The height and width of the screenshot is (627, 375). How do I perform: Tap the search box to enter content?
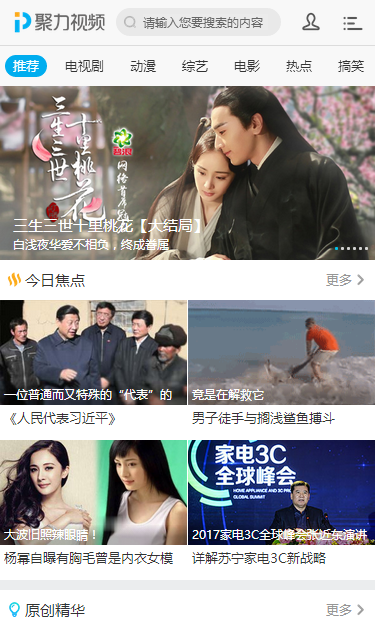198,22
